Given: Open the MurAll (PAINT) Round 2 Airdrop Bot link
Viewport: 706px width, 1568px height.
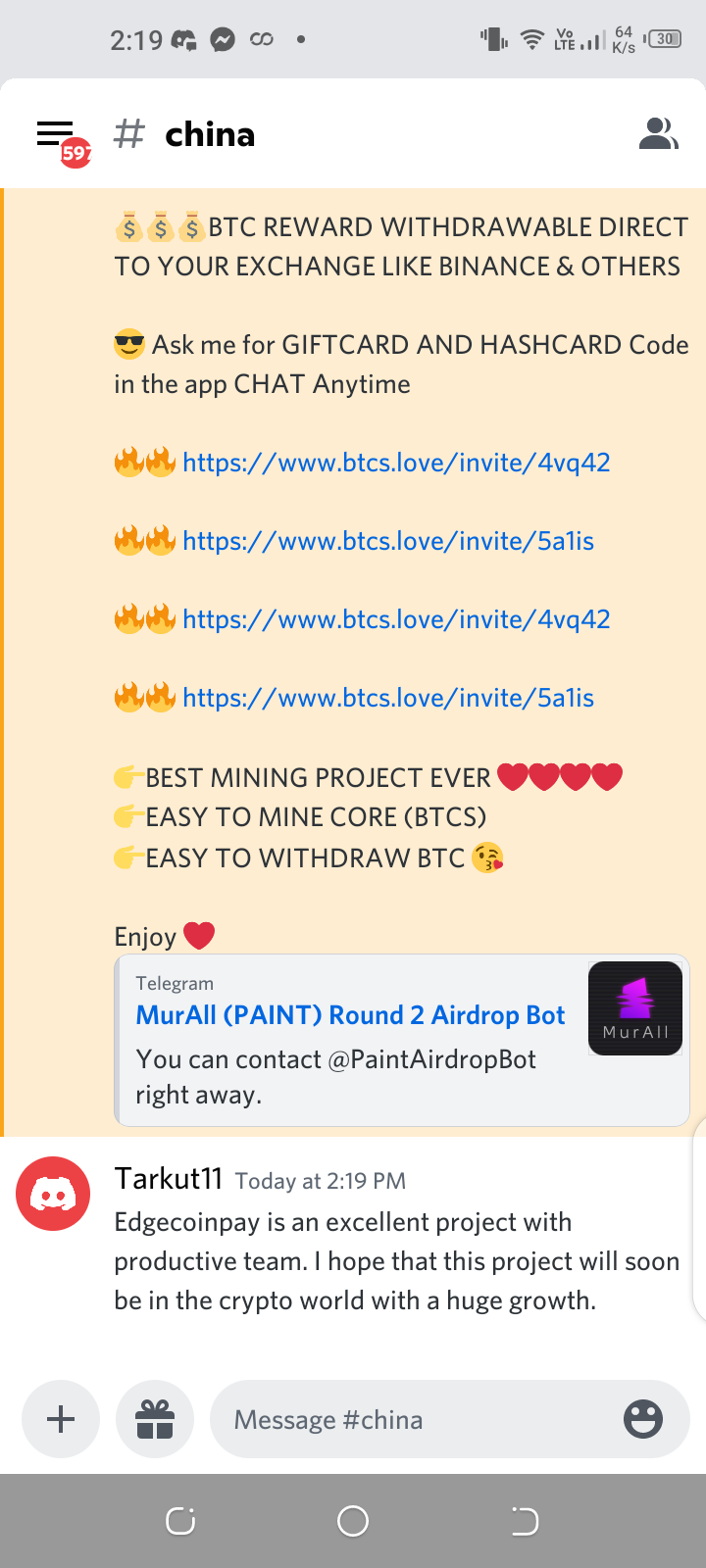Looking at the screenshot, I should pos(350,1015).
